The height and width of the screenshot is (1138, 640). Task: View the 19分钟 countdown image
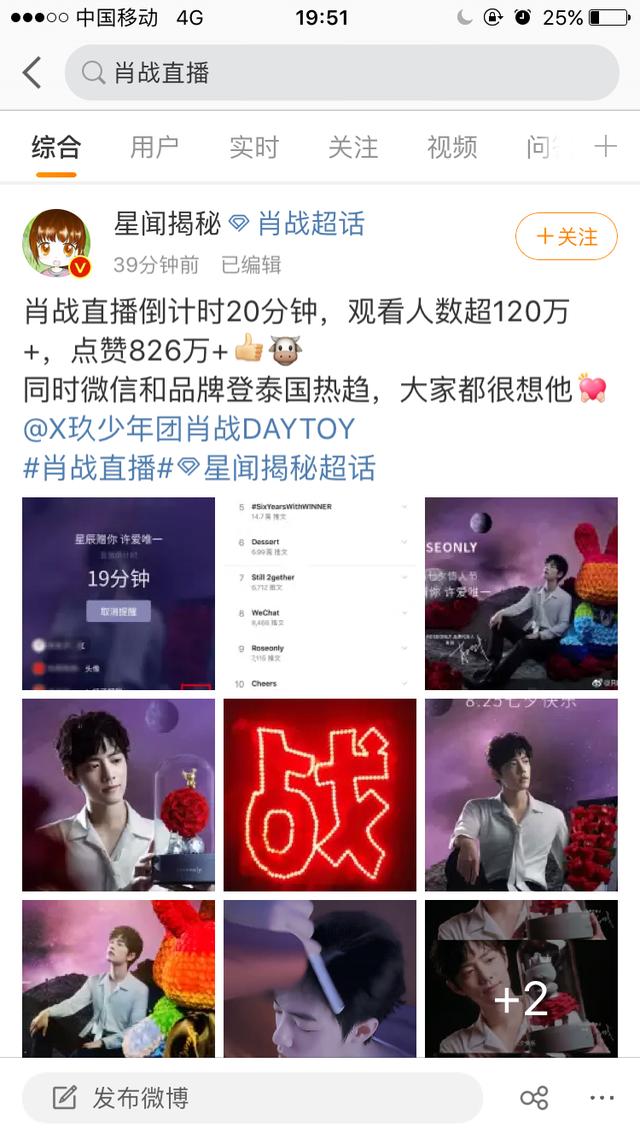[118, 593]
